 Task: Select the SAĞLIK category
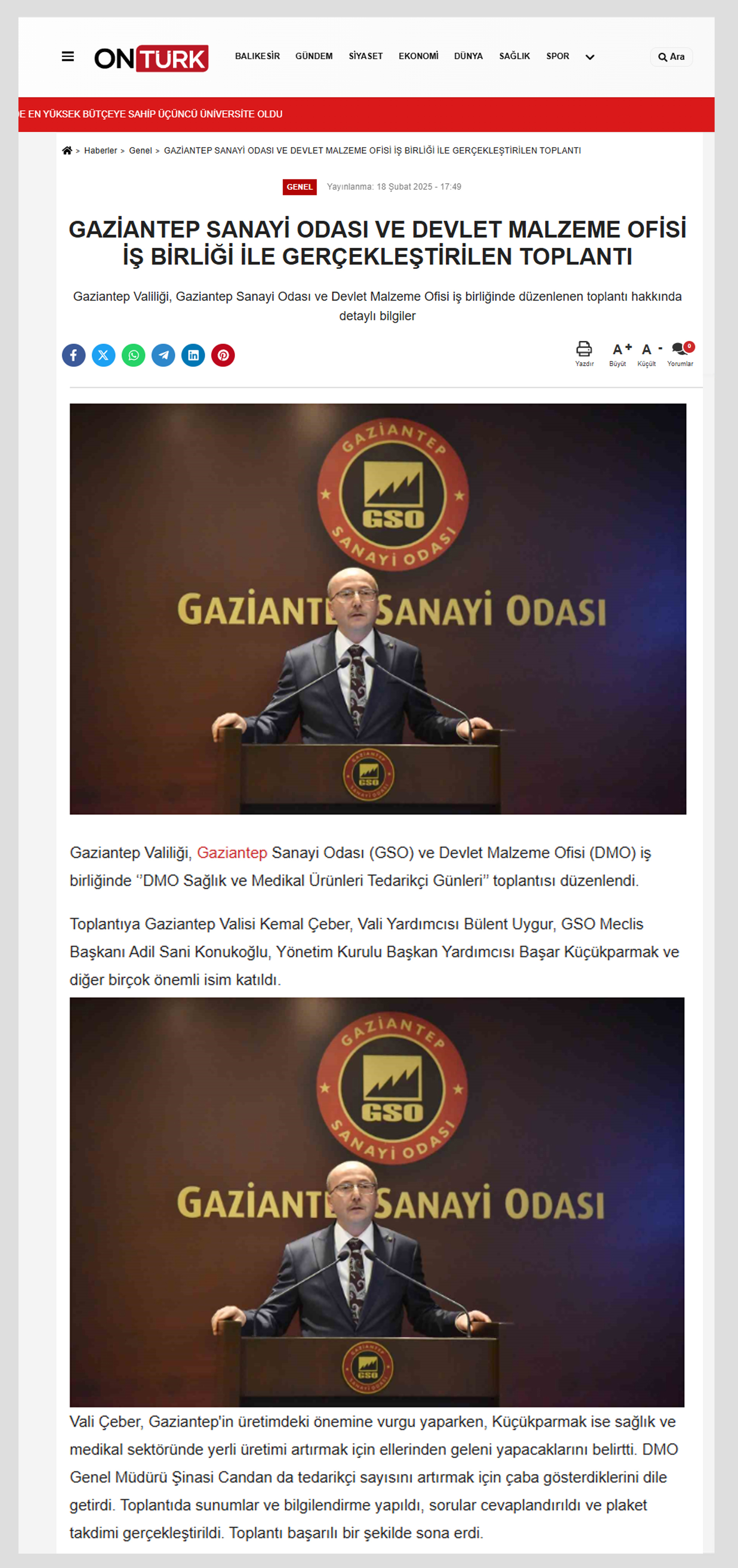point(515,56)
